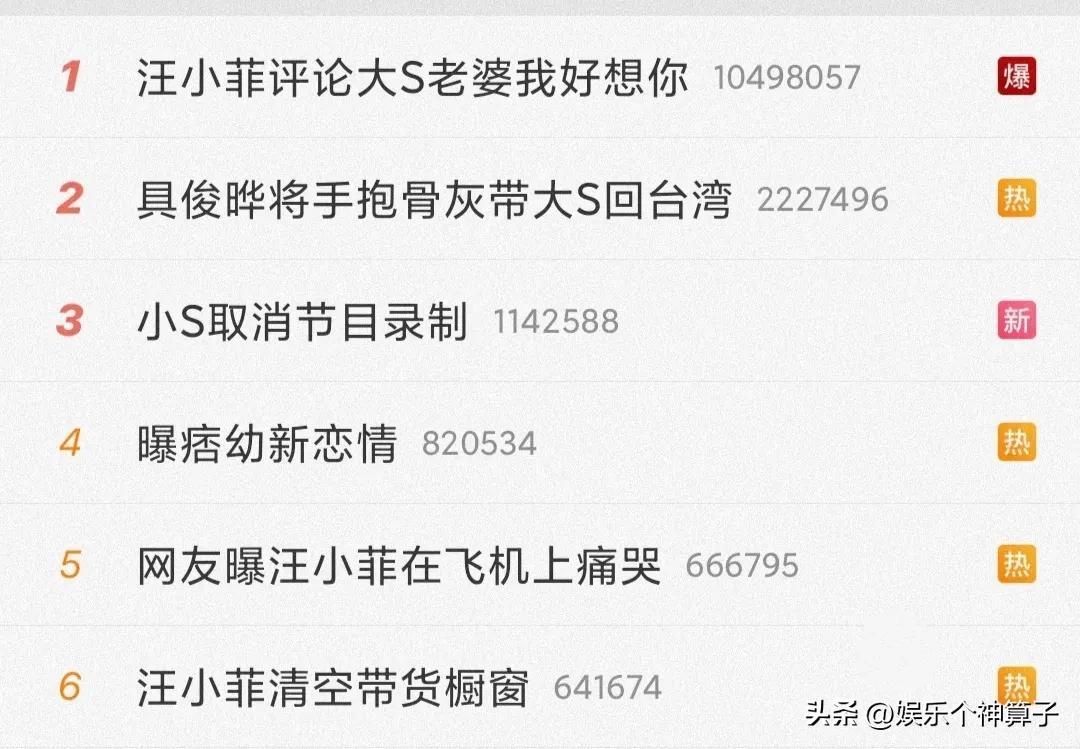Tap the trending topic 汪小菲清空带货橱窗

pos(332,688)
